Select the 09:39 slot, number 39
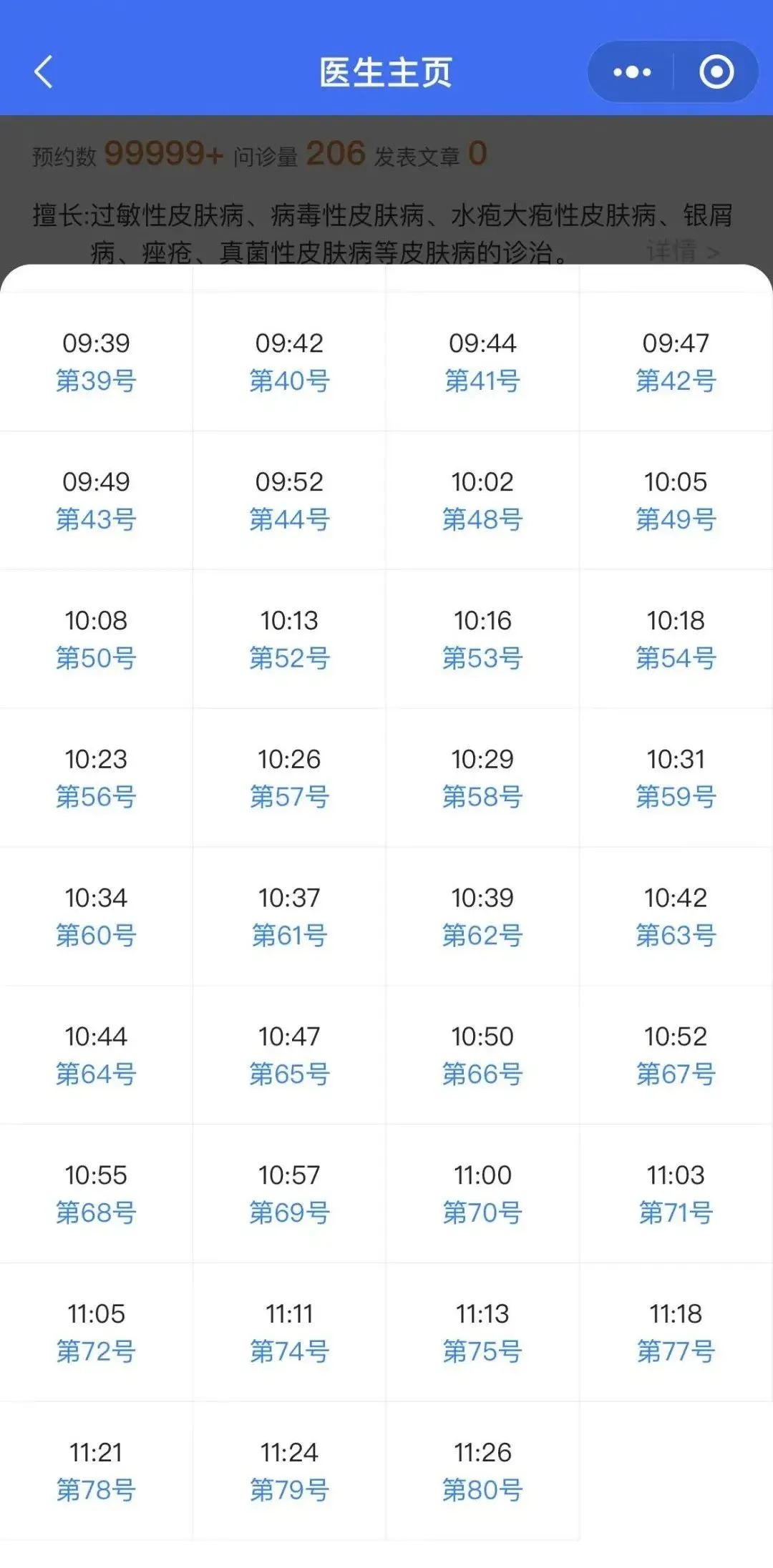Image resolution: width=773 pixels, height=1568 pixels. pos(96,362)
